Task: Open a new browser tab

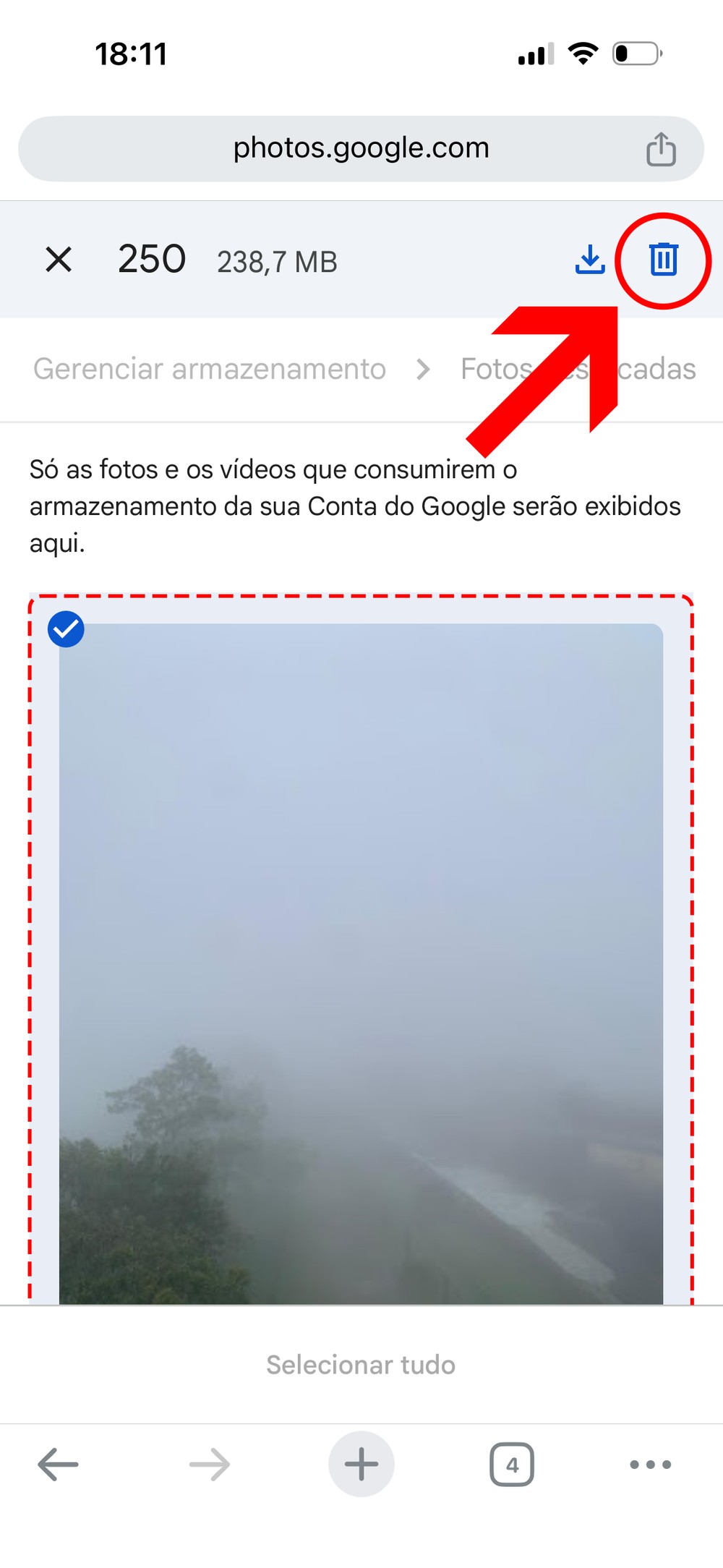Action: click(x=361, y=1465)
